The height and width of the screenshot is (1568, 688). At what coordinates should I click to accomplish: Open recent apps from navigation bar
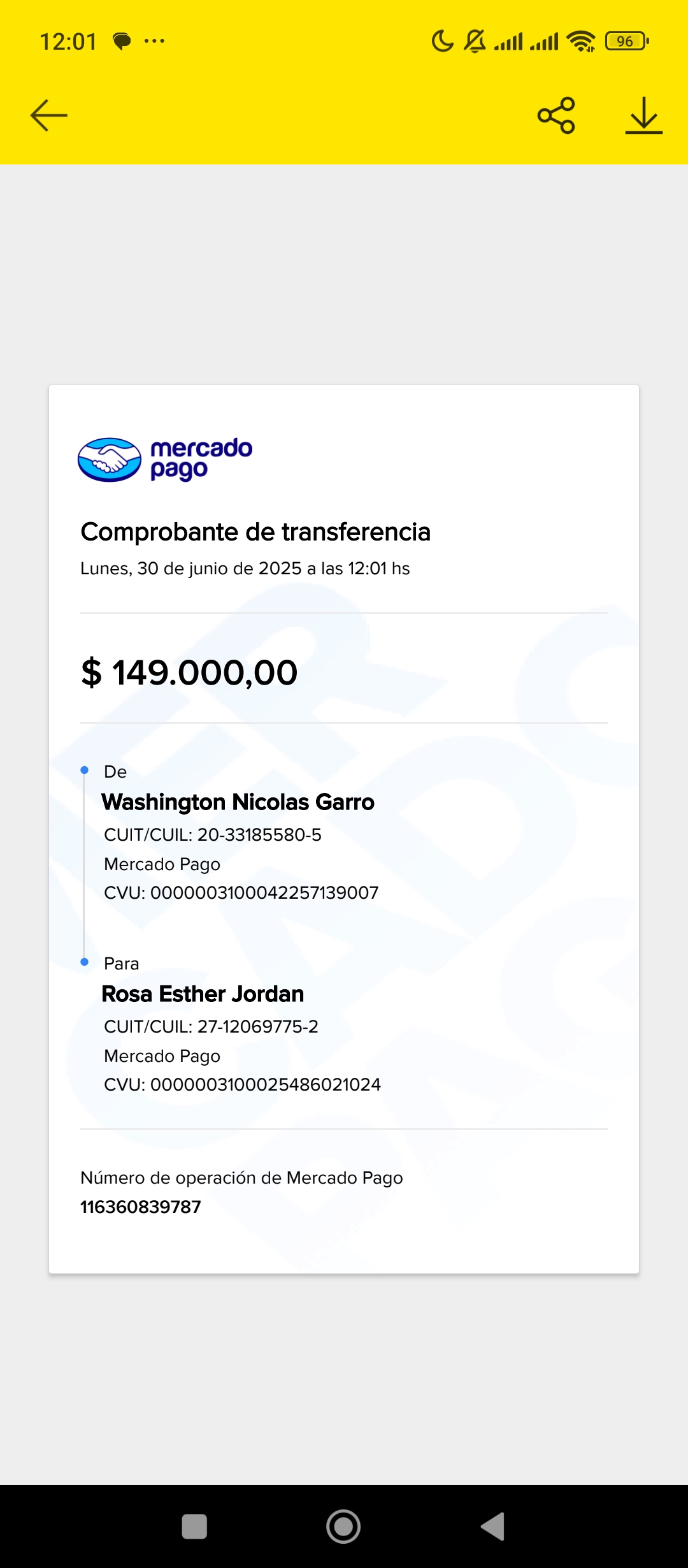point(194,1527)
